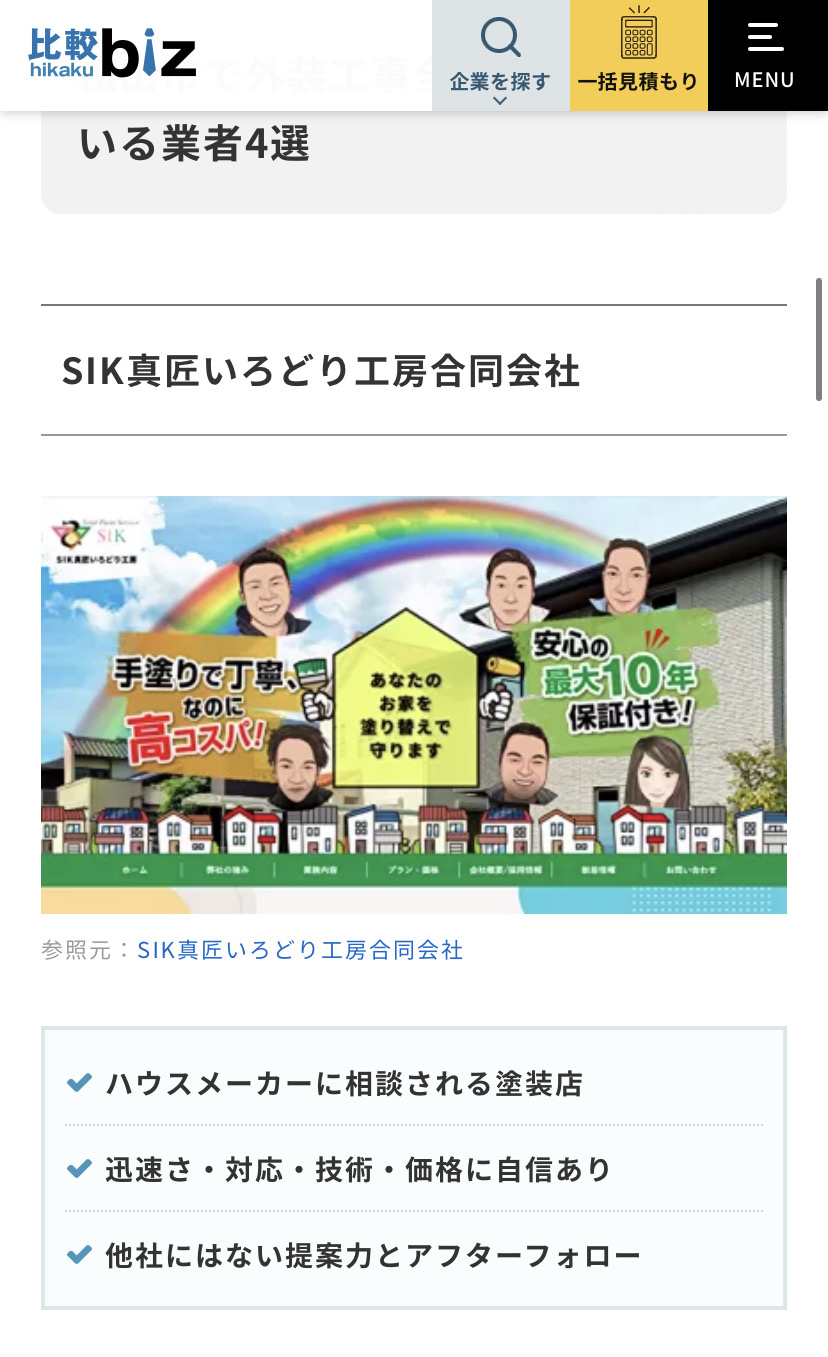The width and height of the screenshot is (828, 1357).
Task: Open the SIK真匠いろどり工房合同会社 reference link
Action: click(300, 949)
